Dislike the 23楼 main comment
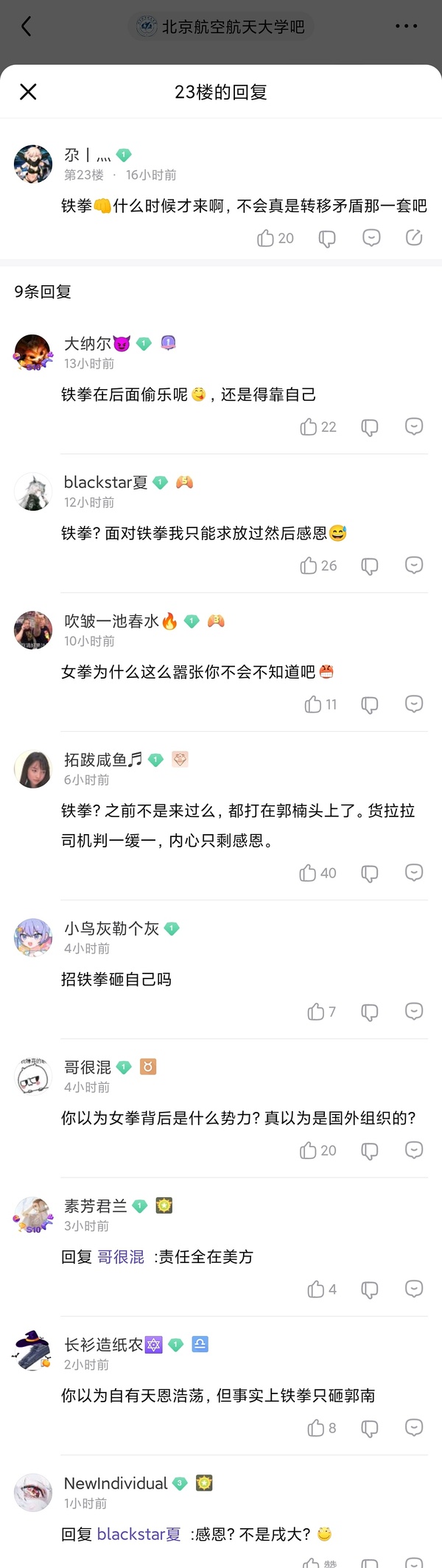442x1568 pixels. coord(327,238)
